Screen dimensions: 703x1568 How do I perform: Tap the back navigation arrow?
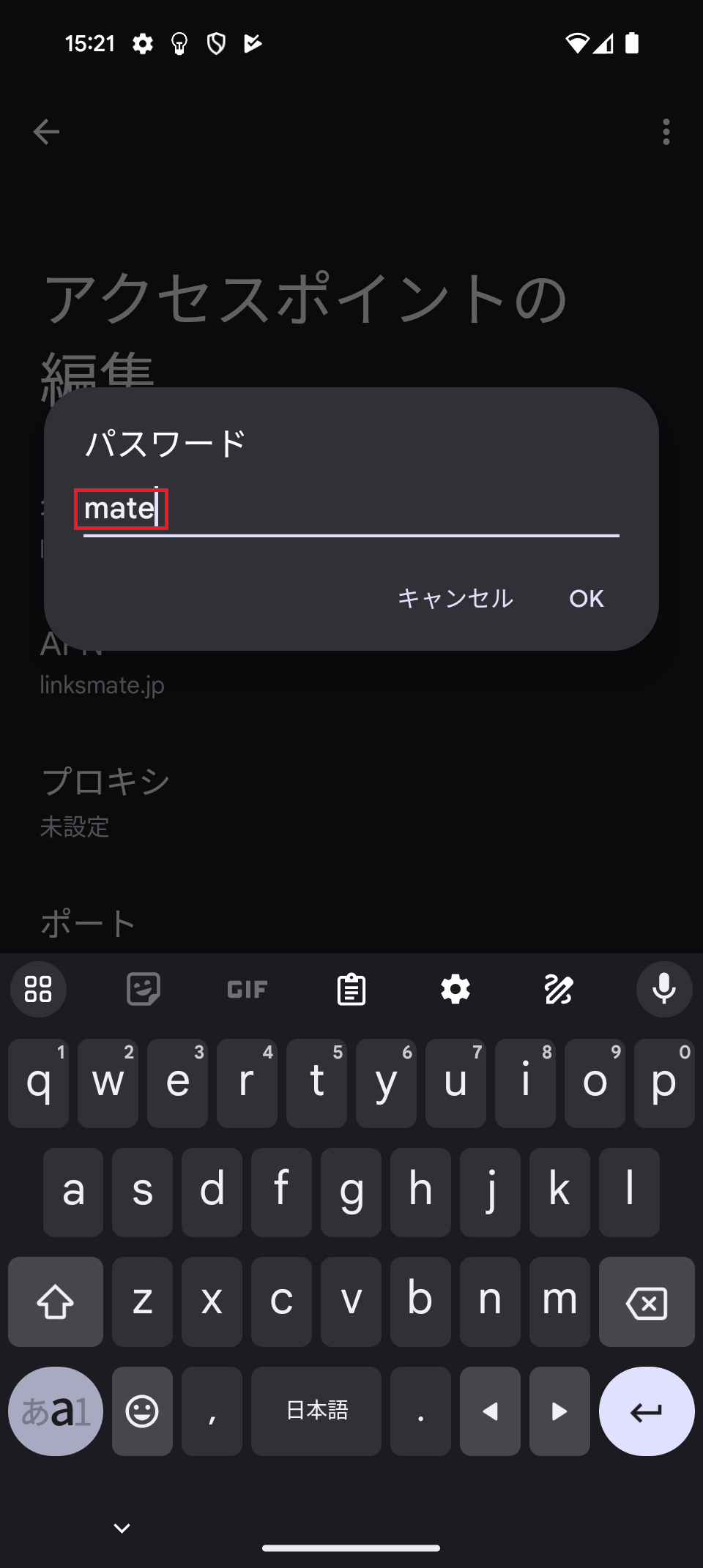tap(45, 132)
